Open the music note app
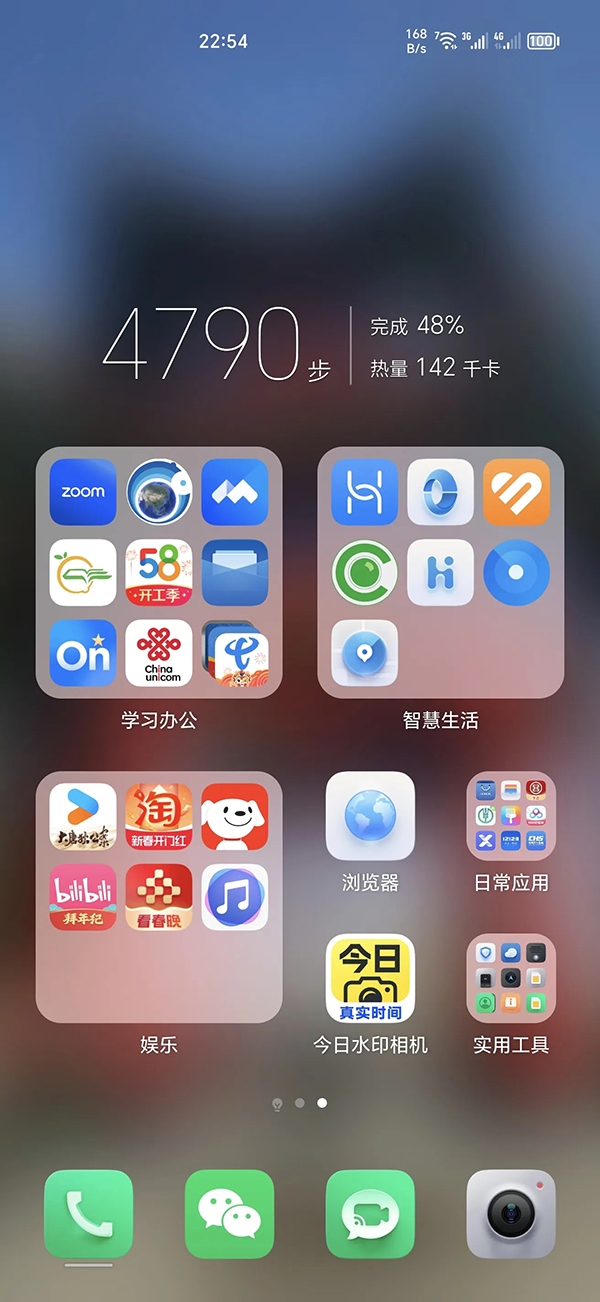The height and width of the screenshot is (1302, 600). pyautogui.click(x=235, y=897)
